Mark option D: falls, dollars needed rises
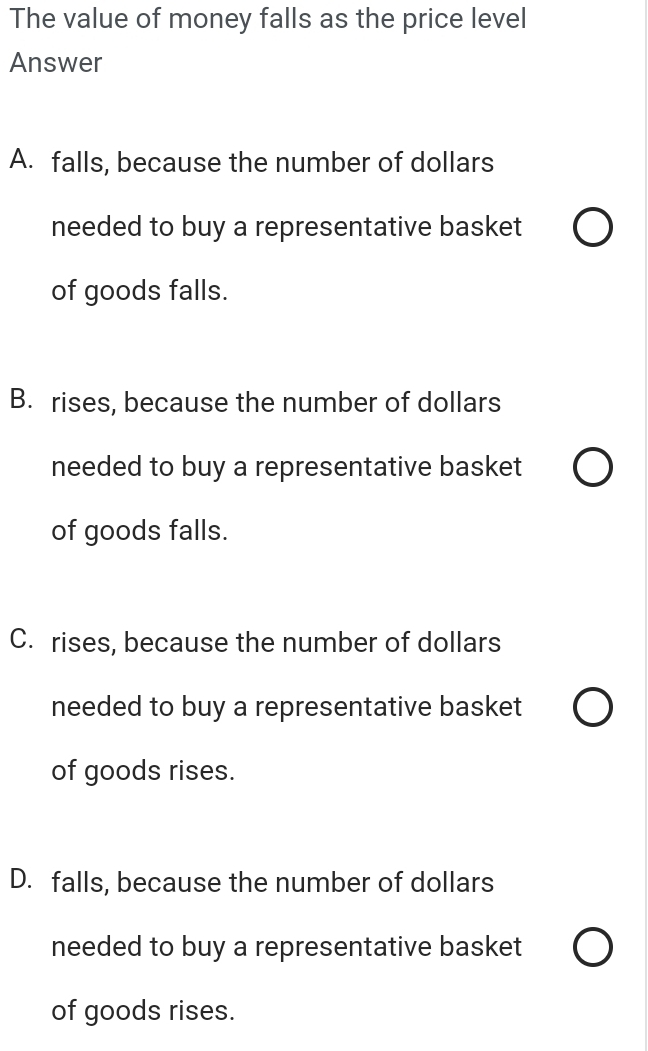Screen dimensions: 648x1051 pos(593,948)
